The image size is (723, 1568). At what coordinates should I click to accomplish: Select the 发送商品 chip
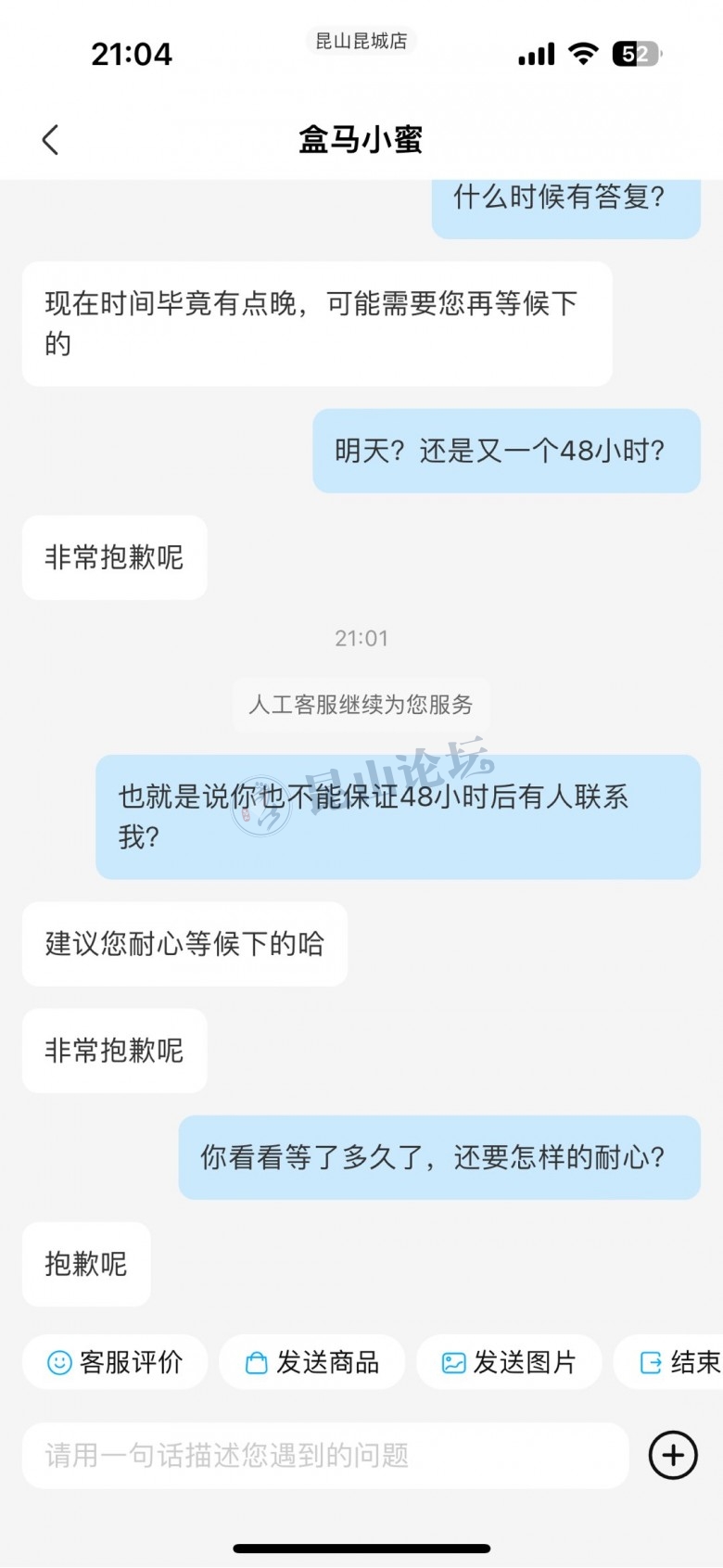(x=312, y=1362)
